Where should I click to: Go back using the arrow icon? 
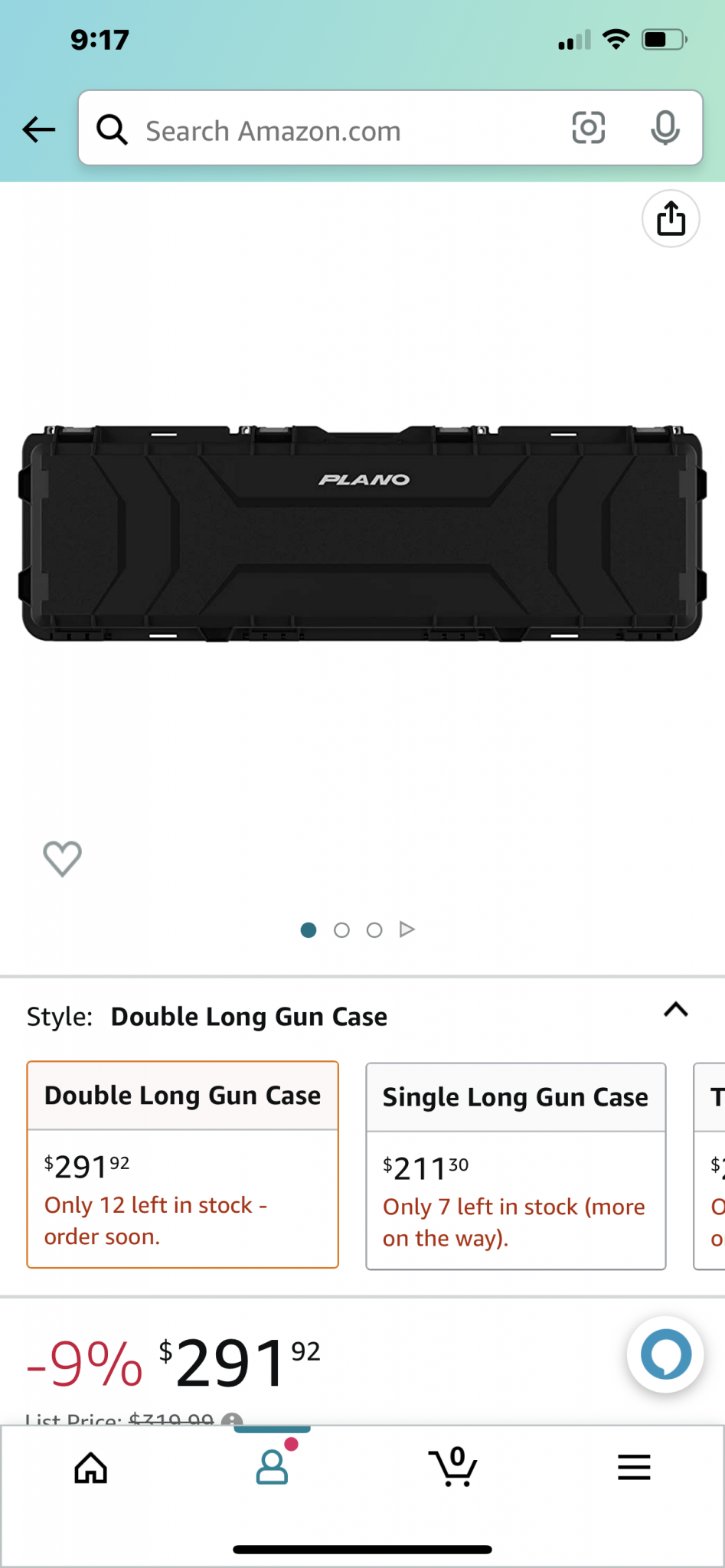coord(39,129)
